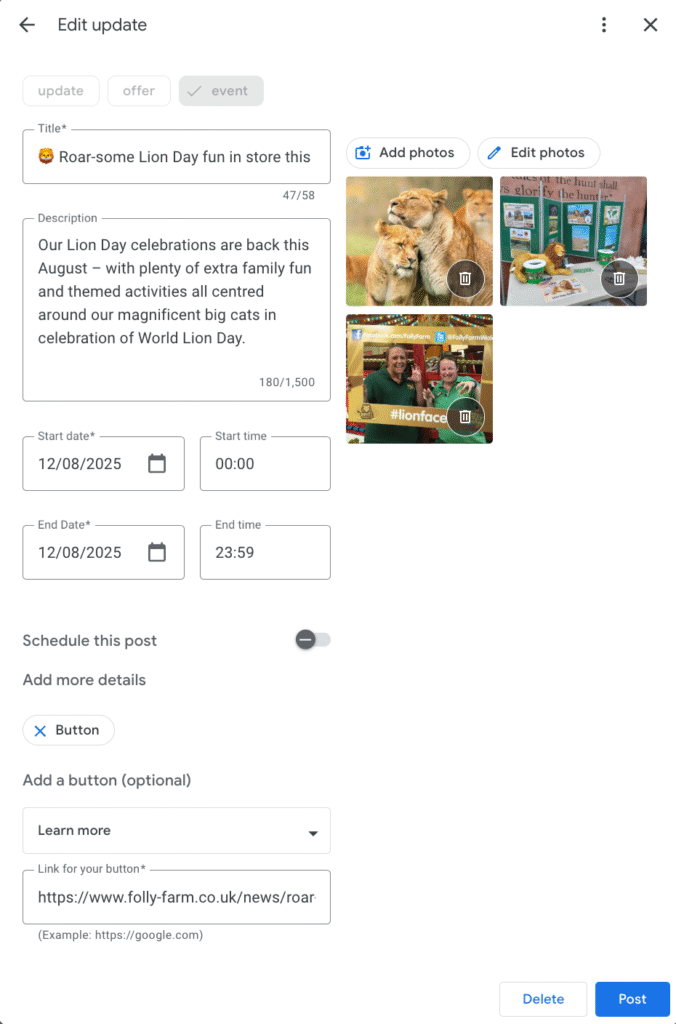Edit the Title text field
The image size is (676, 1024).
176,157
